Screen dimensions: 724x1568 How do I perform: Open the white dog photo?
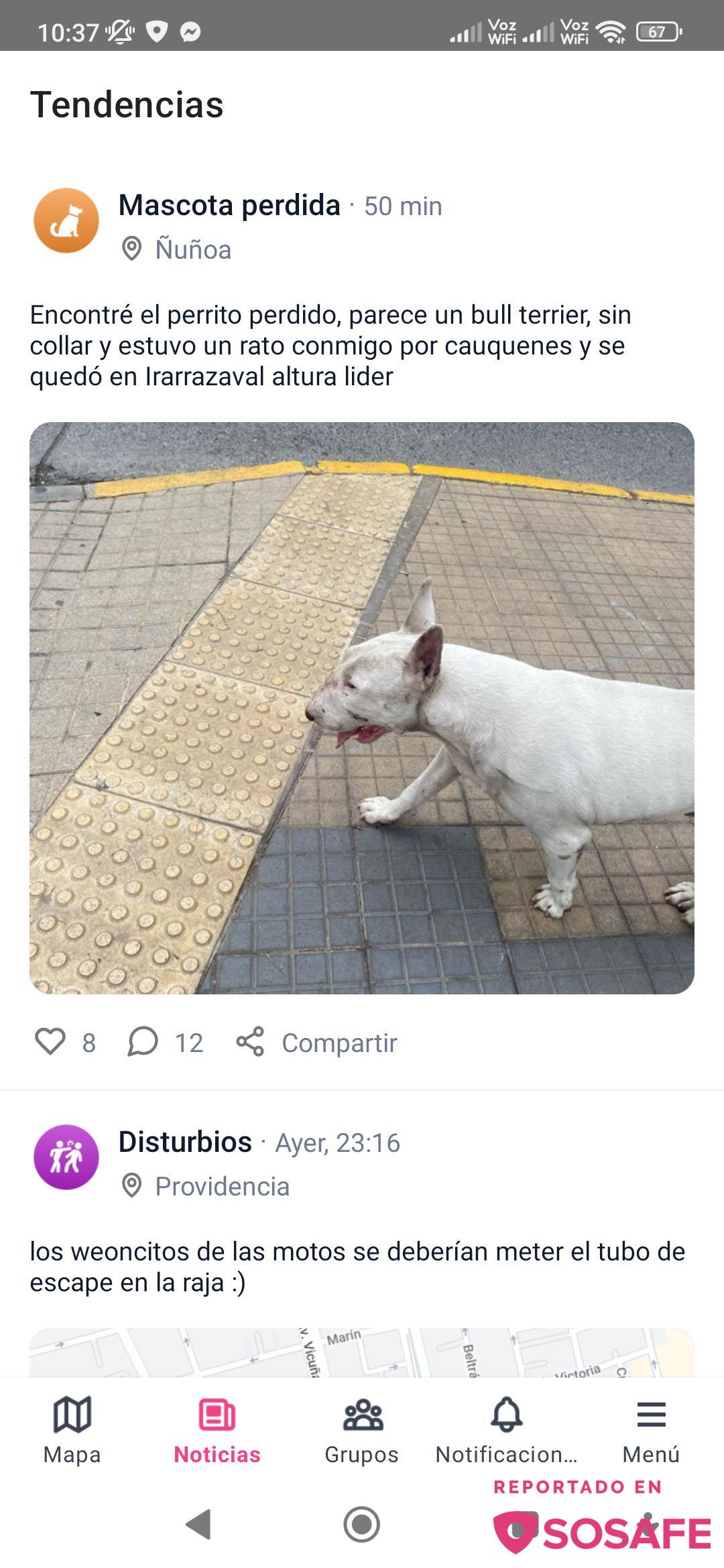point(362,708)
